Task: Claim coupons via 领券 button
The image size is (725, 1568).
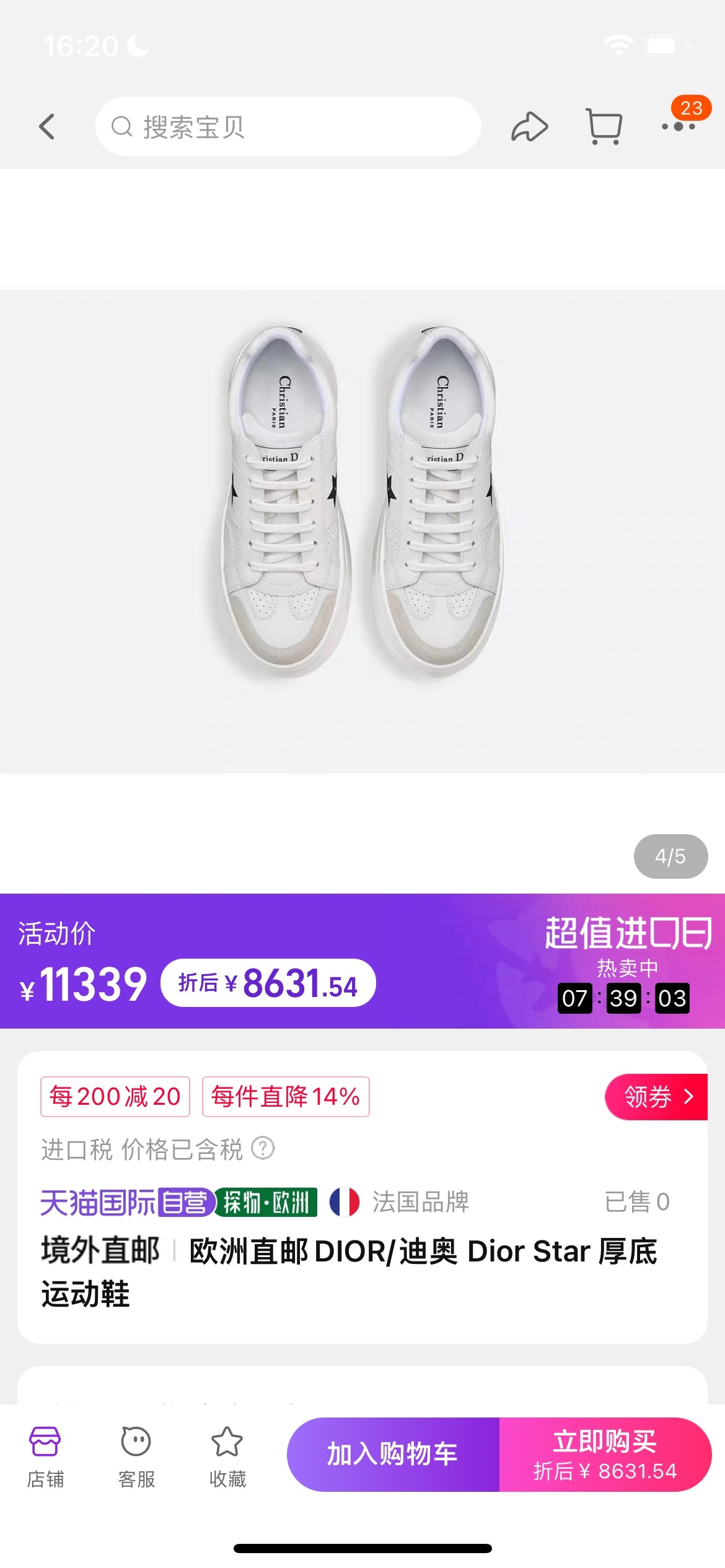Action: coord(656,1097)
